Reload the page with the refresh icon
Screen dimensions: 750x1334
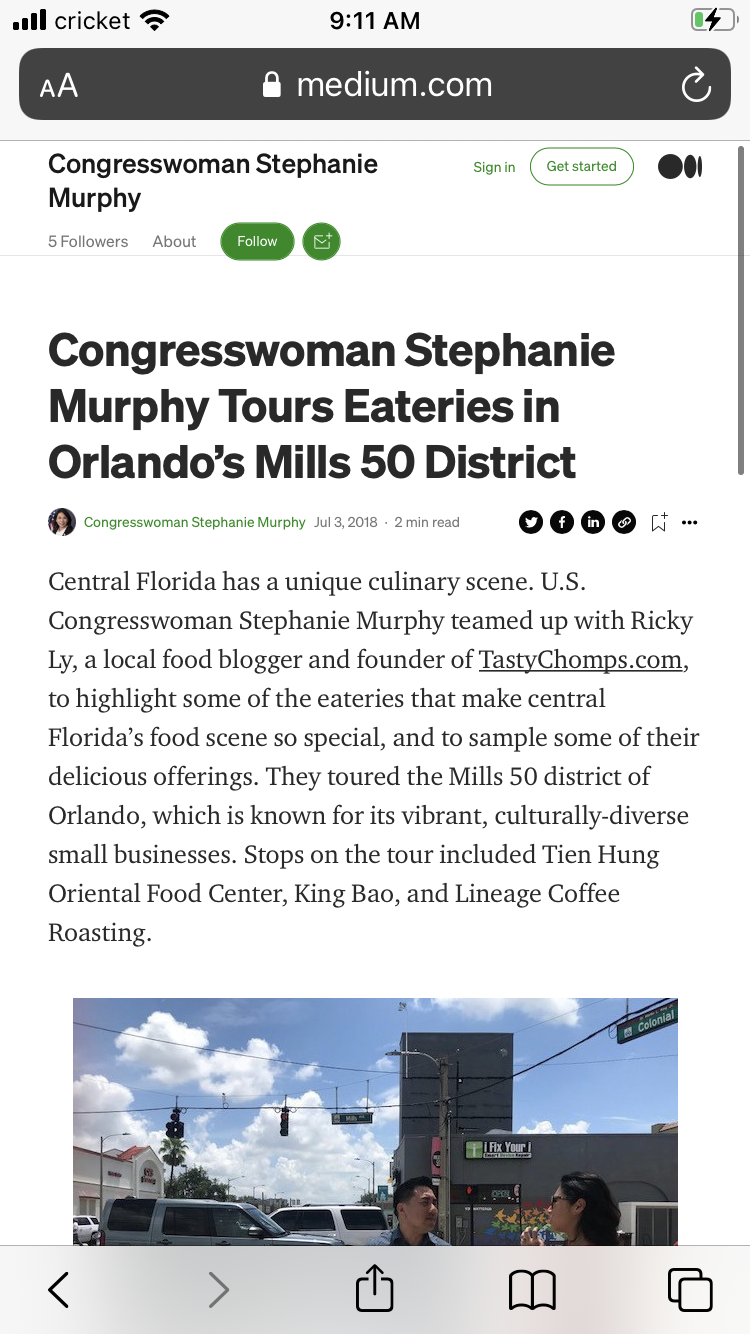click(x=696, y=85)
